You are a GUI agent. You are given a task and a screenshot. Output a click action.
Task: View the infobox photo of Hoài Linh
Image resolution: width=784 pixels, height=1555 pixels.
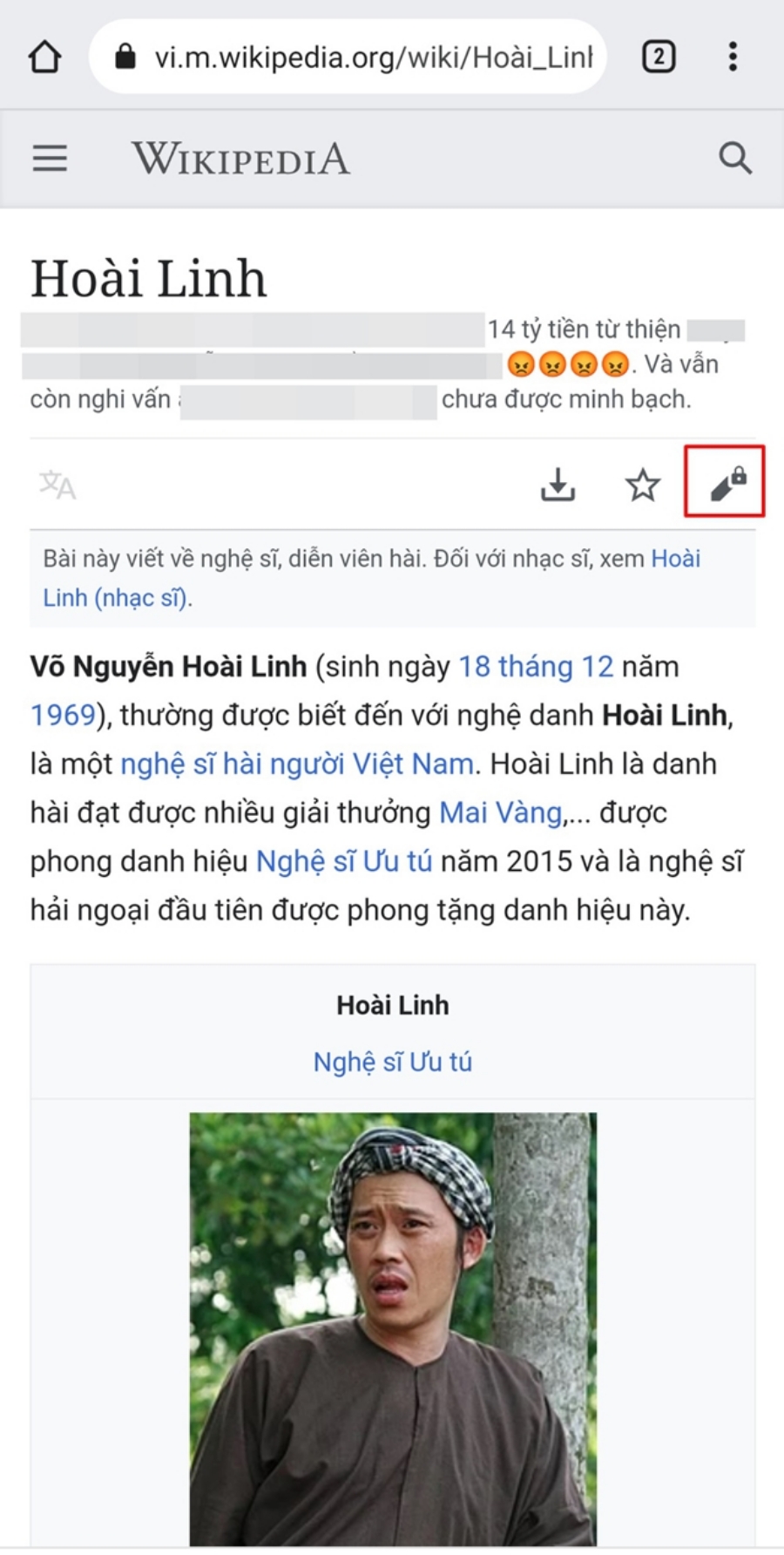(x=393, y=1328)
